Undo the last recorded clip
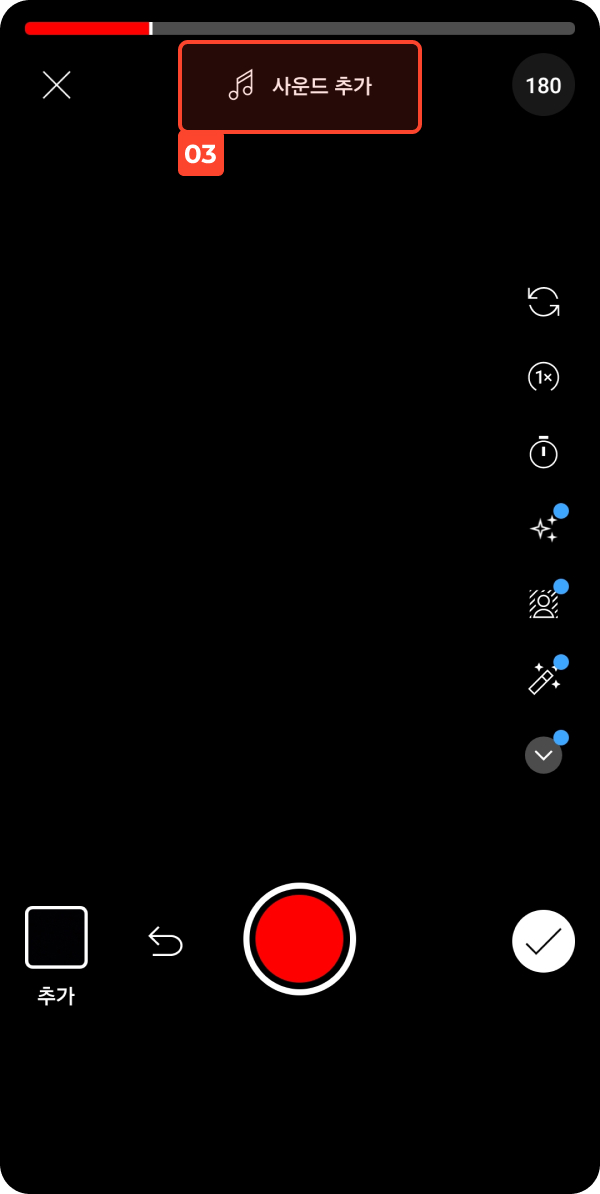This screenshot has height=1194, width=600. point(166,940)
